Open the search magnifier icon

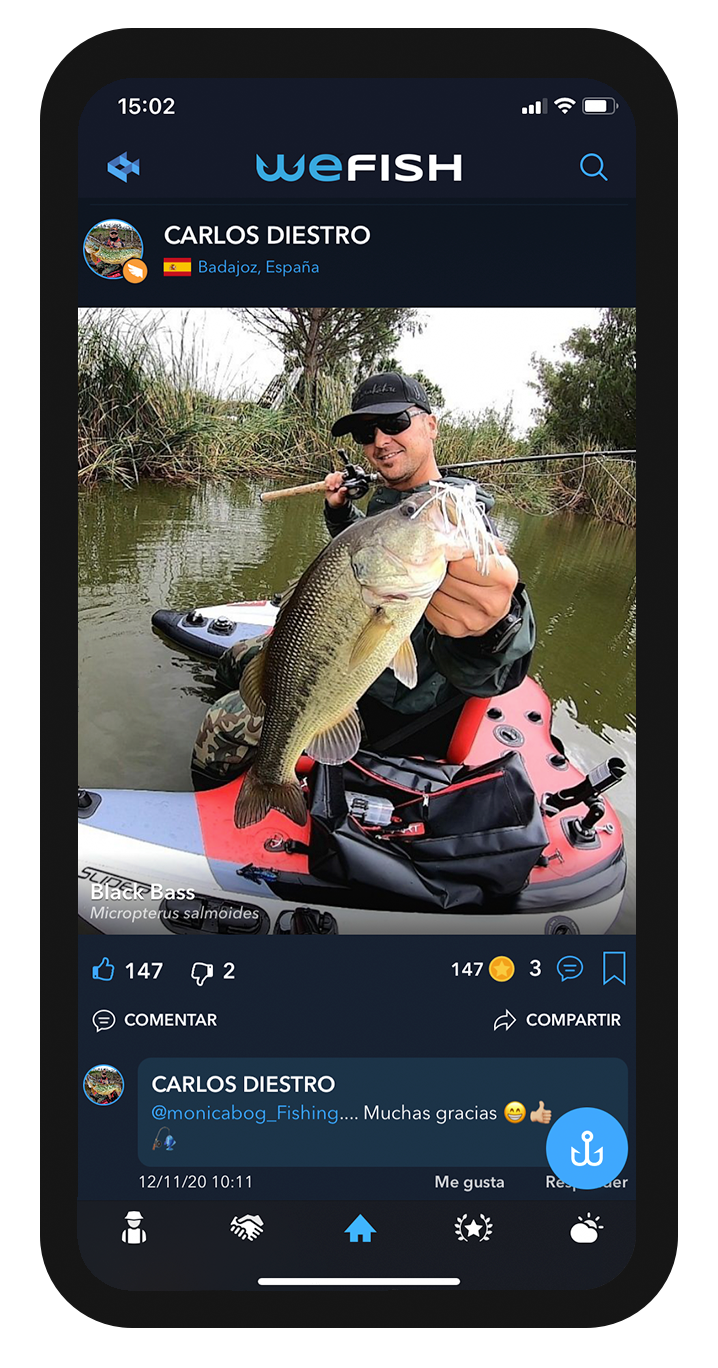coord(593,167)
